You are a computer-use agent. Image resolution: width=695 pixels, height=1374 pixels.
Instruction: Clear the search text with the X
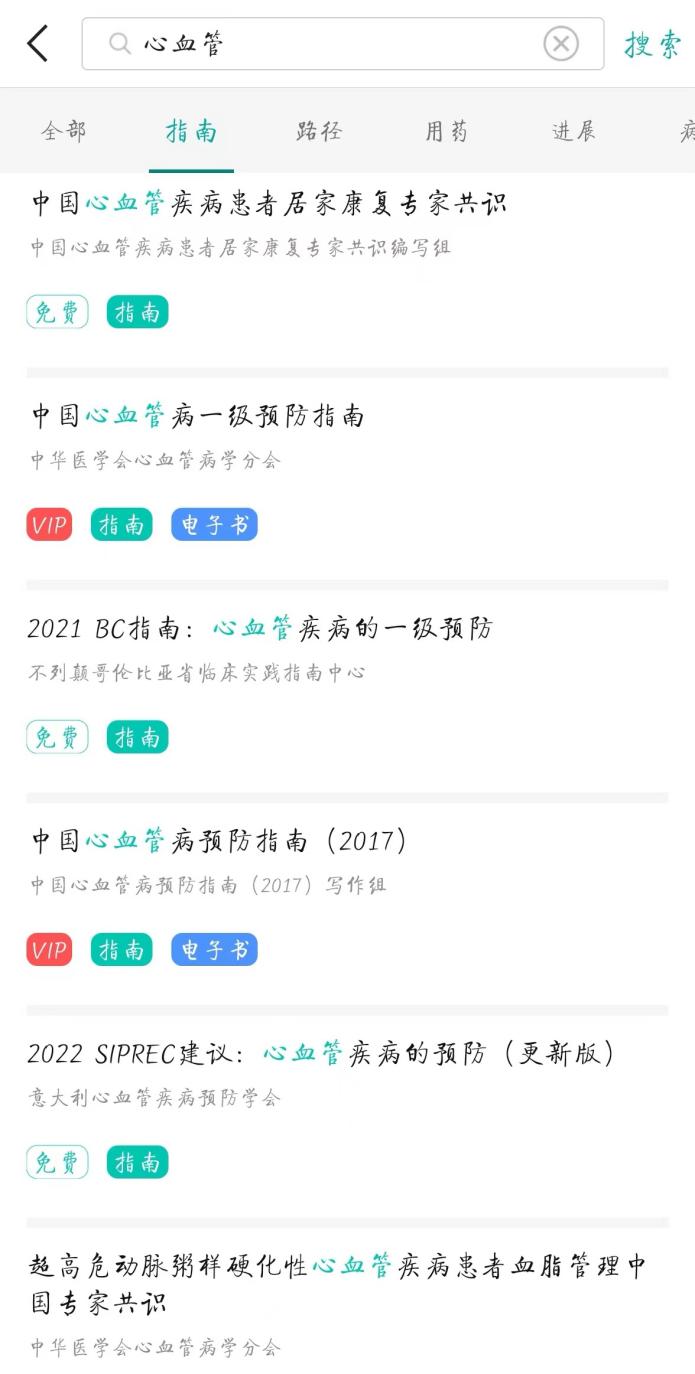pos(561,44)
